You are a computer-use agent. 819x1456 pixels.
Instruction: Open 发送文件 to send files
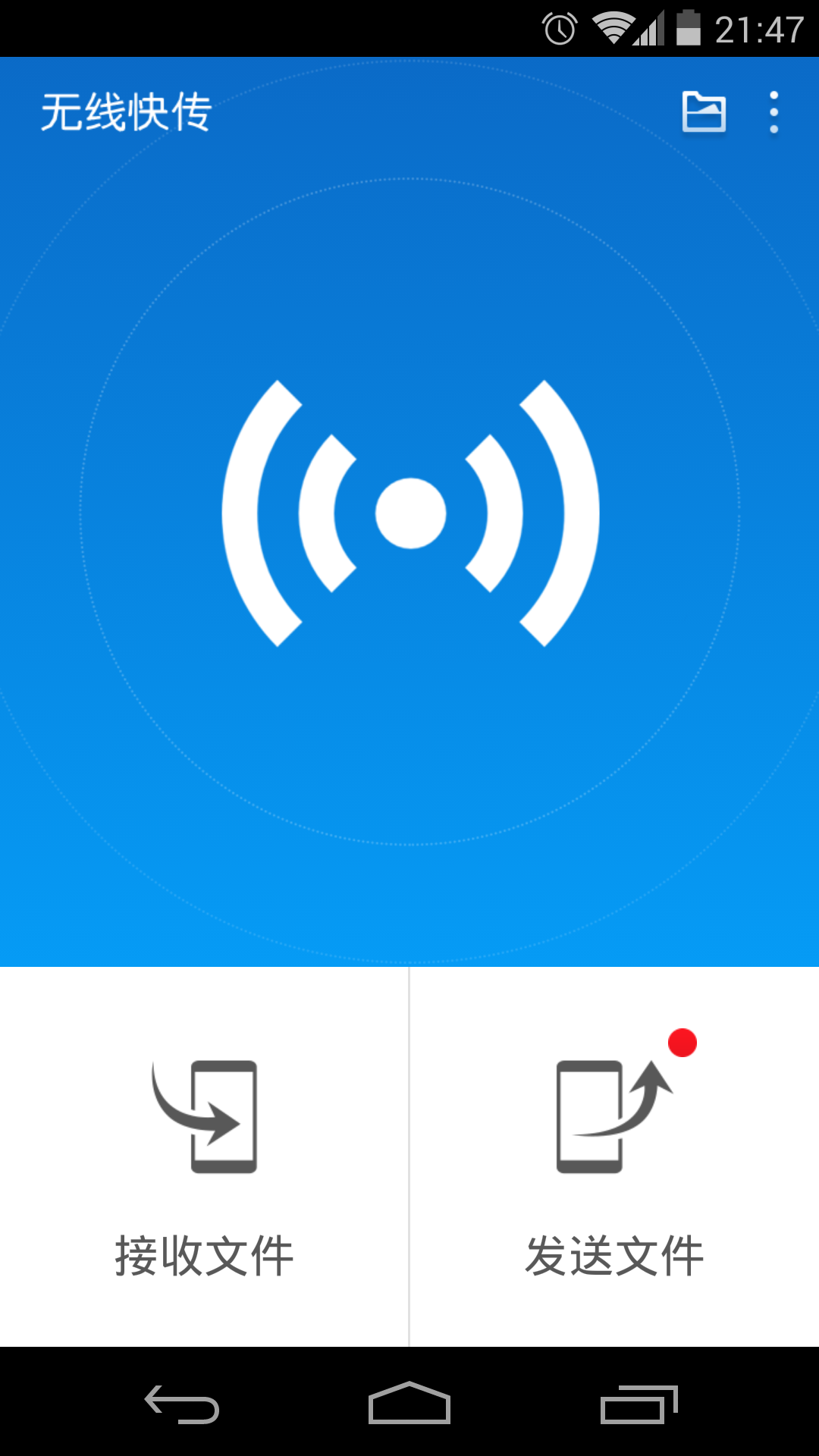tap(616, 1254)
